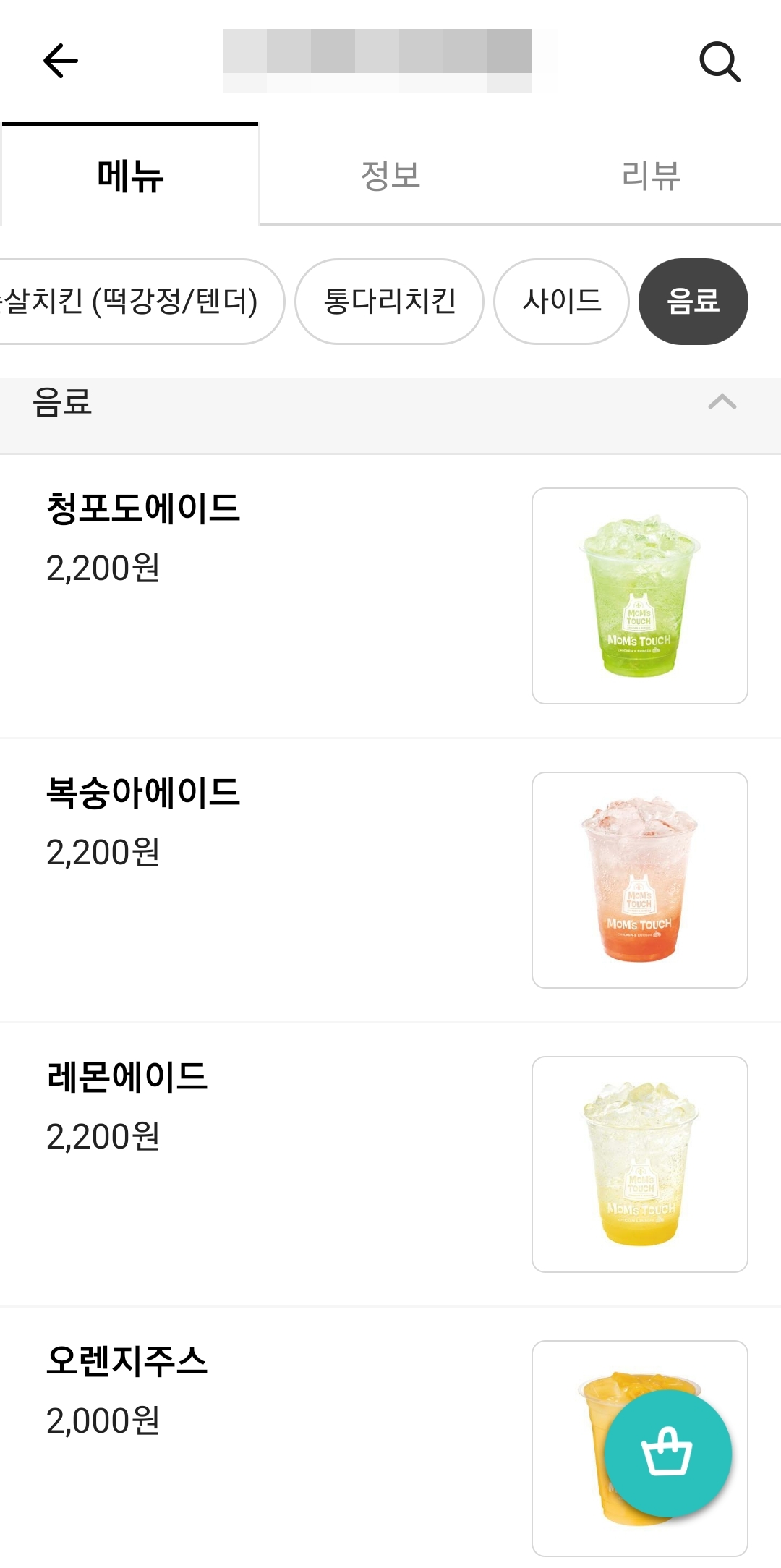This screenshot has width=781, height=1568.
Task: Open the 복숭아에이드 menu item
Action: tap(143, 793)
